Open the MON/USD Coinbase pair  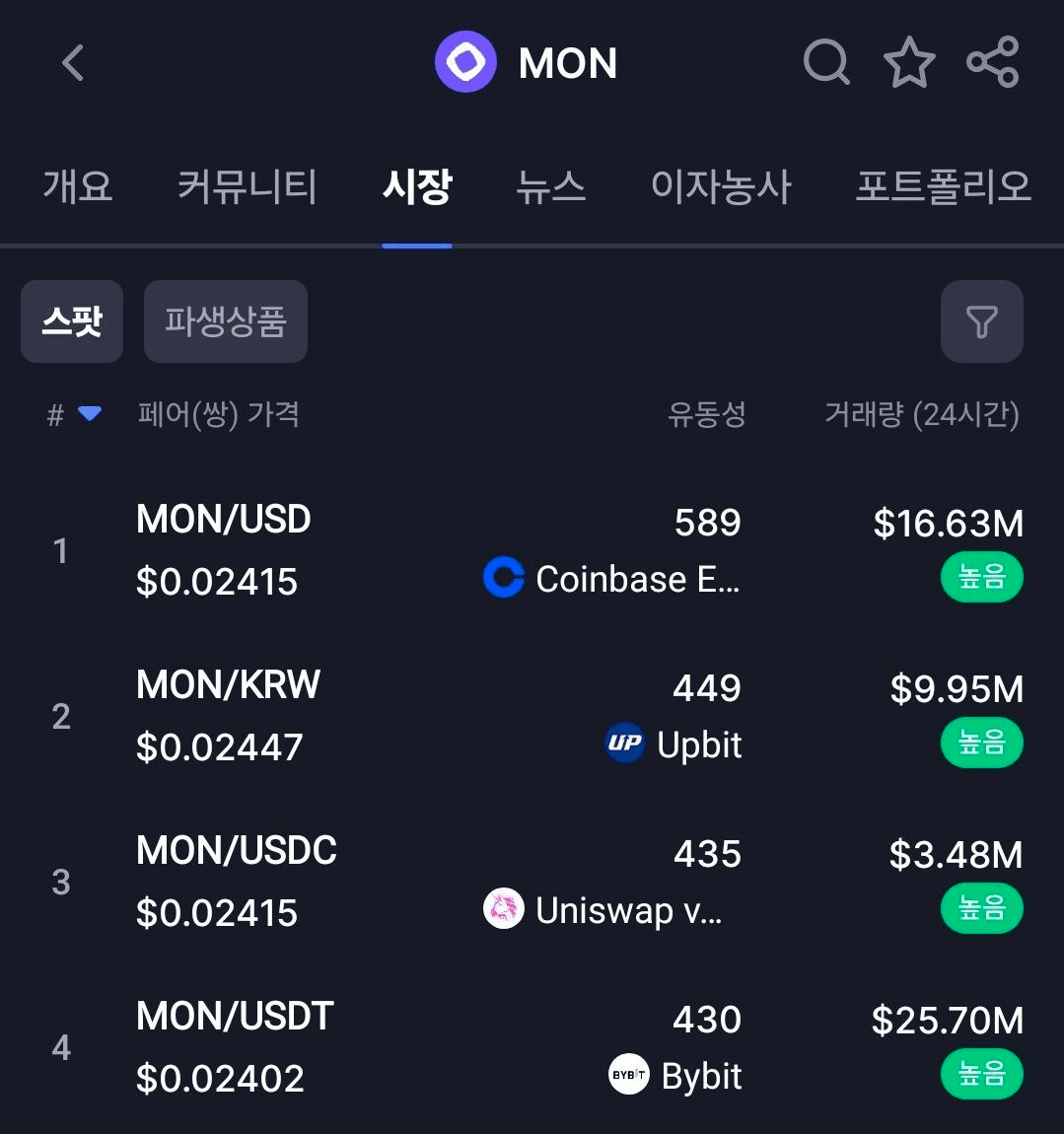pos(532,550)
